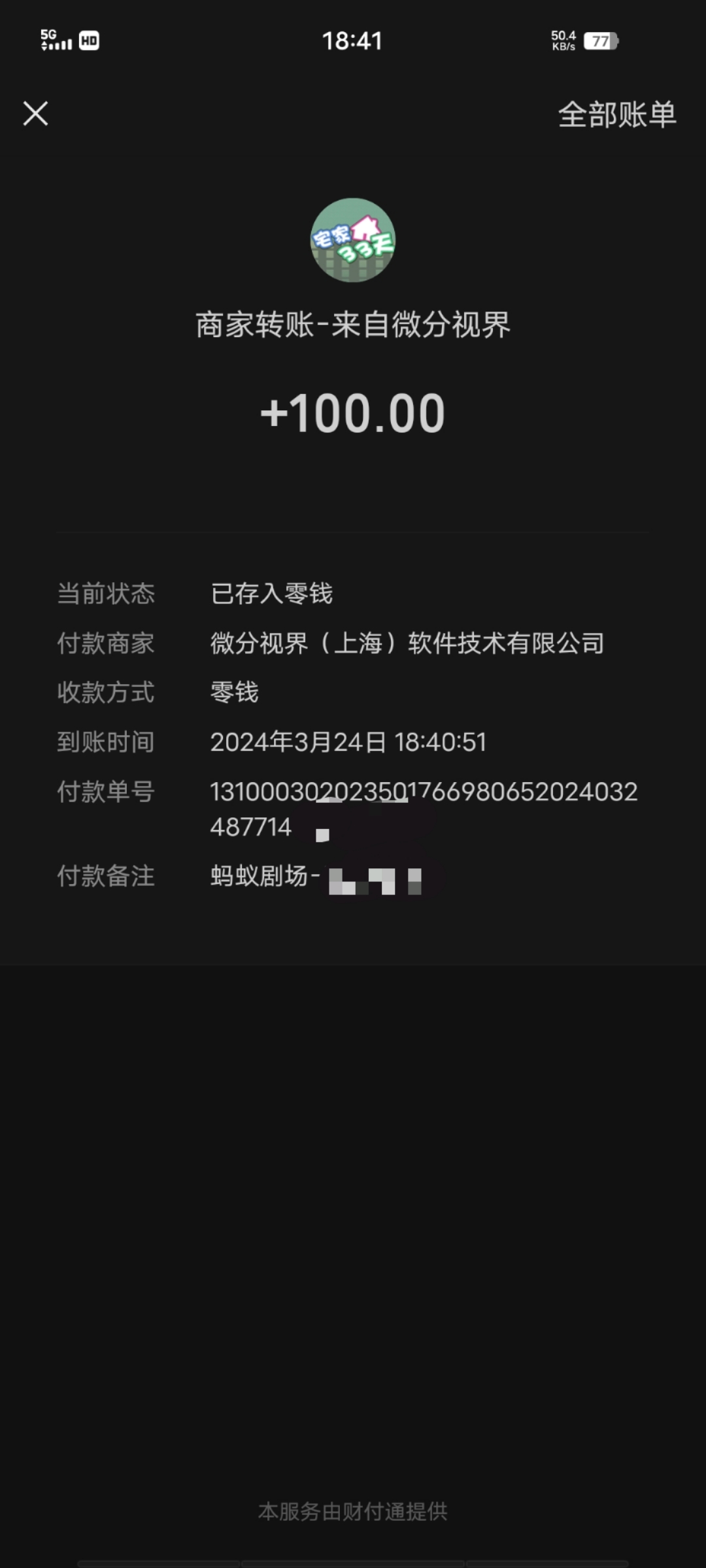Image resolution: width=706 pixels, height=1568 pixels.
Task: Open 全部账单 to view all bills
Action: point(617,115)
